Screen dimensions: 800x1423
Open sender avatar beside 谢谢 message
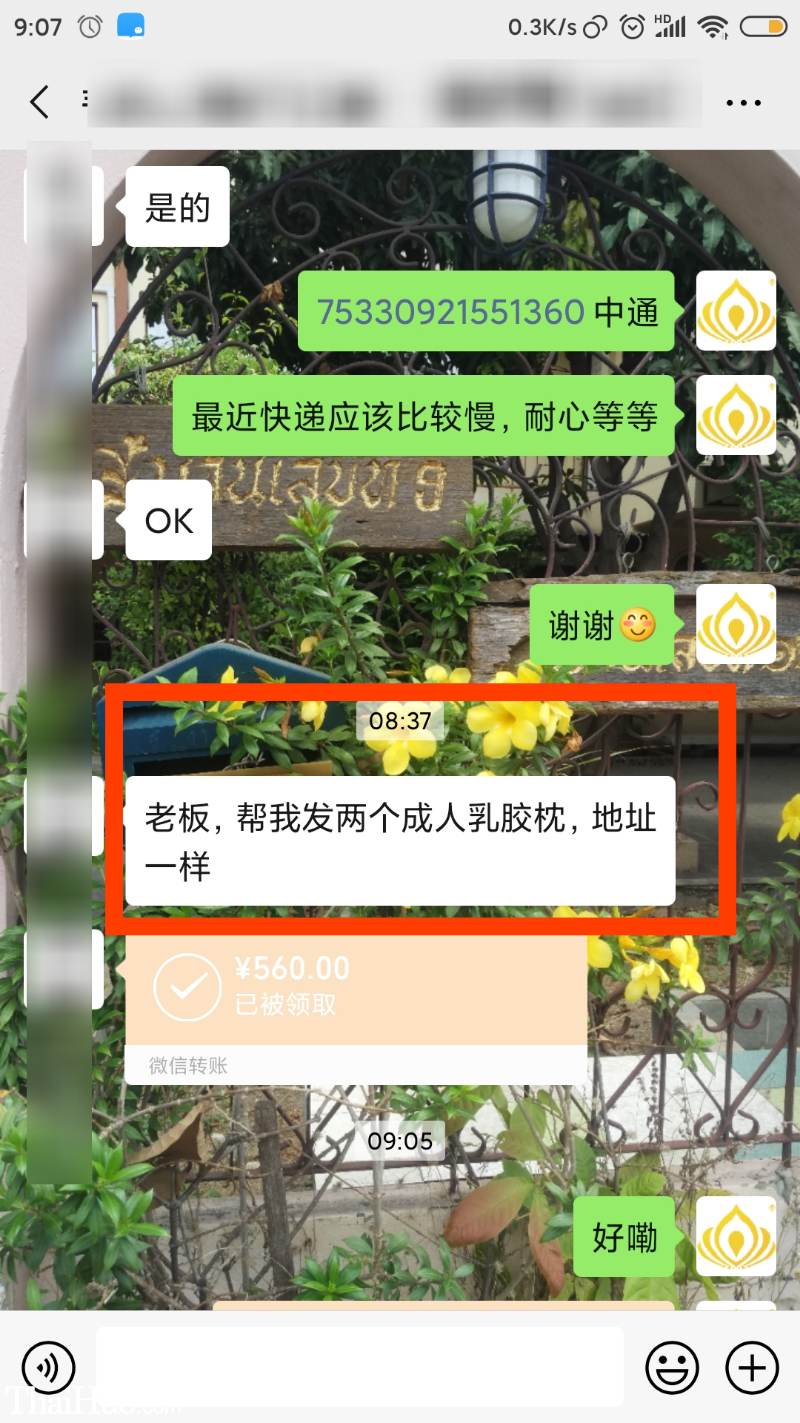[736, 624]
